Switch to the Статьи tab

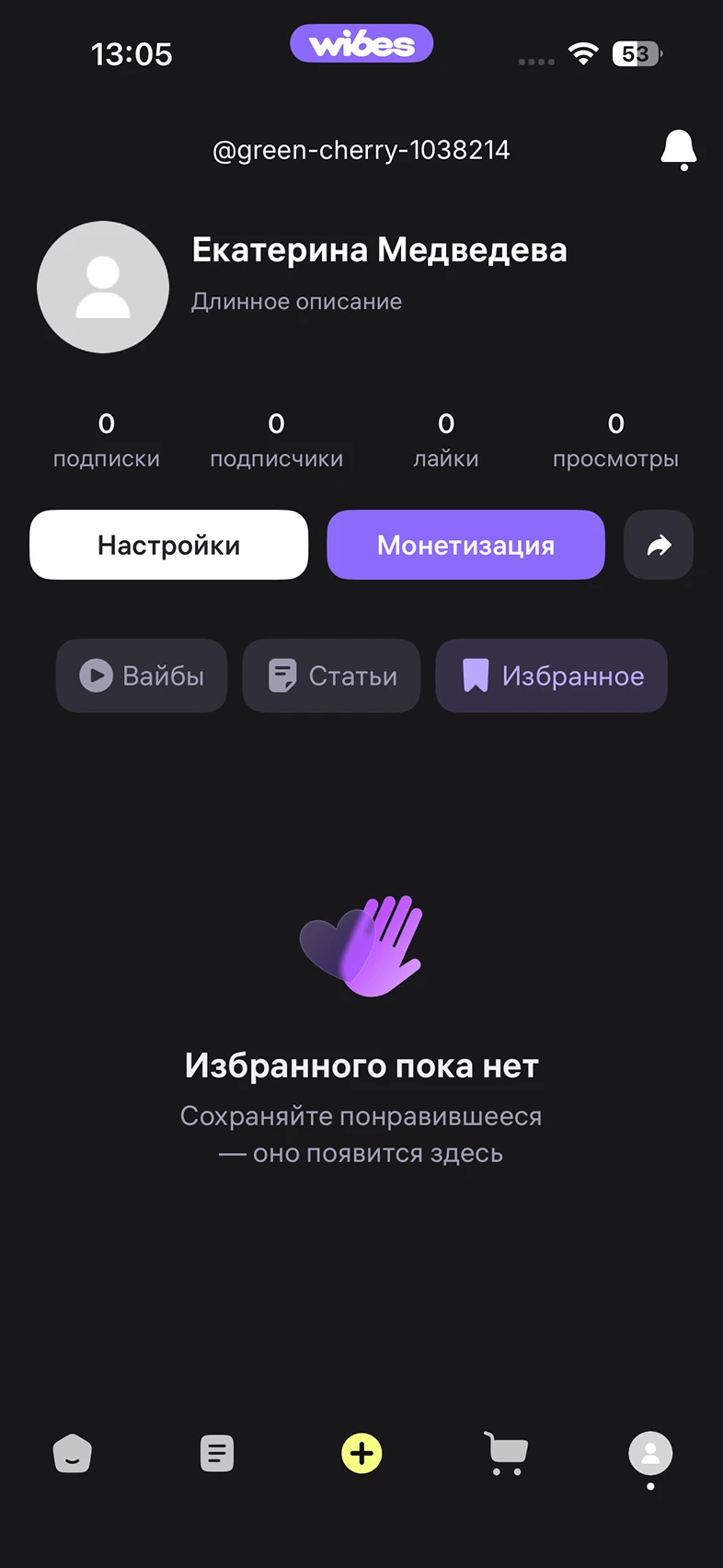331,675
